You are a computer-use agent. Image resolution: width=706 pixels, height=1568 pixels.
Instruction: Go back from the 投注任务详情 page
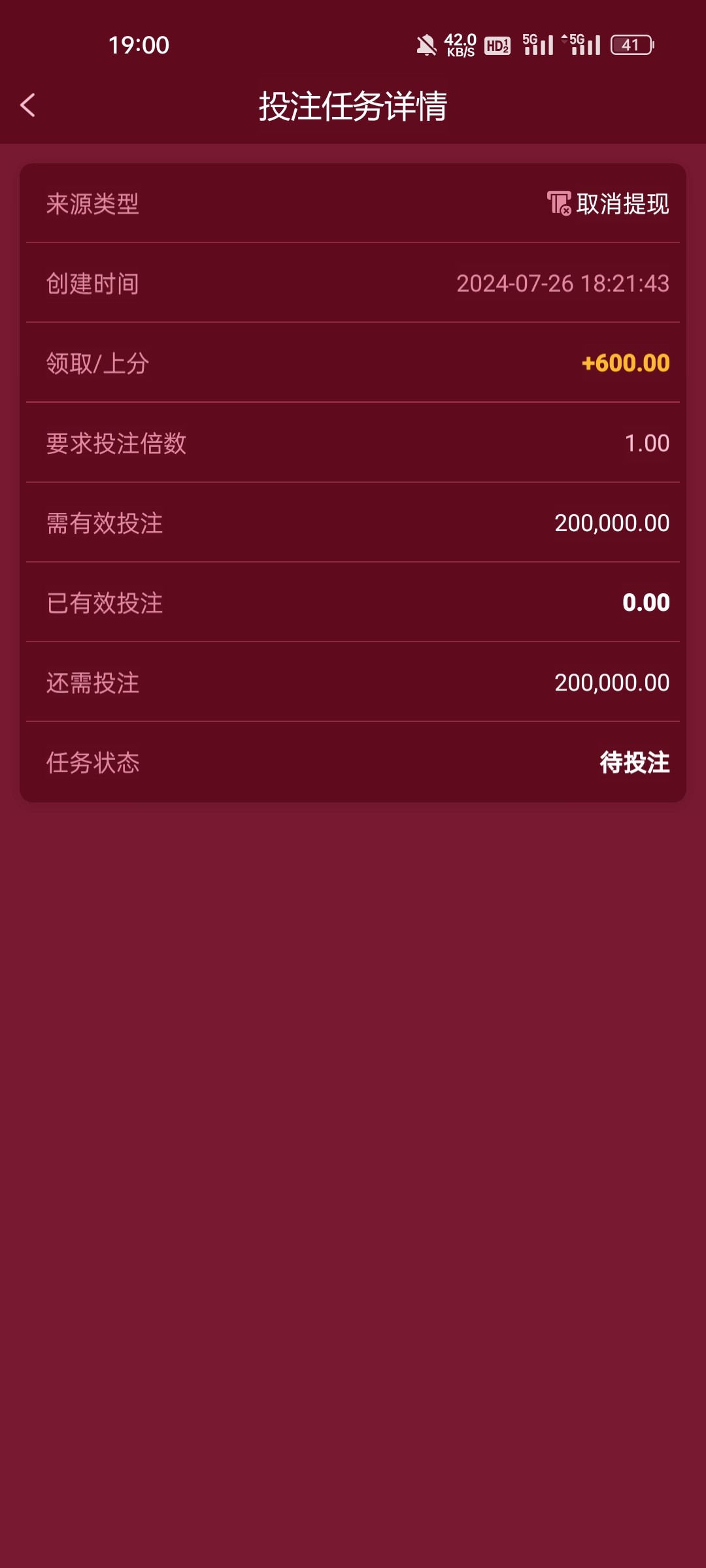point(27,105)
